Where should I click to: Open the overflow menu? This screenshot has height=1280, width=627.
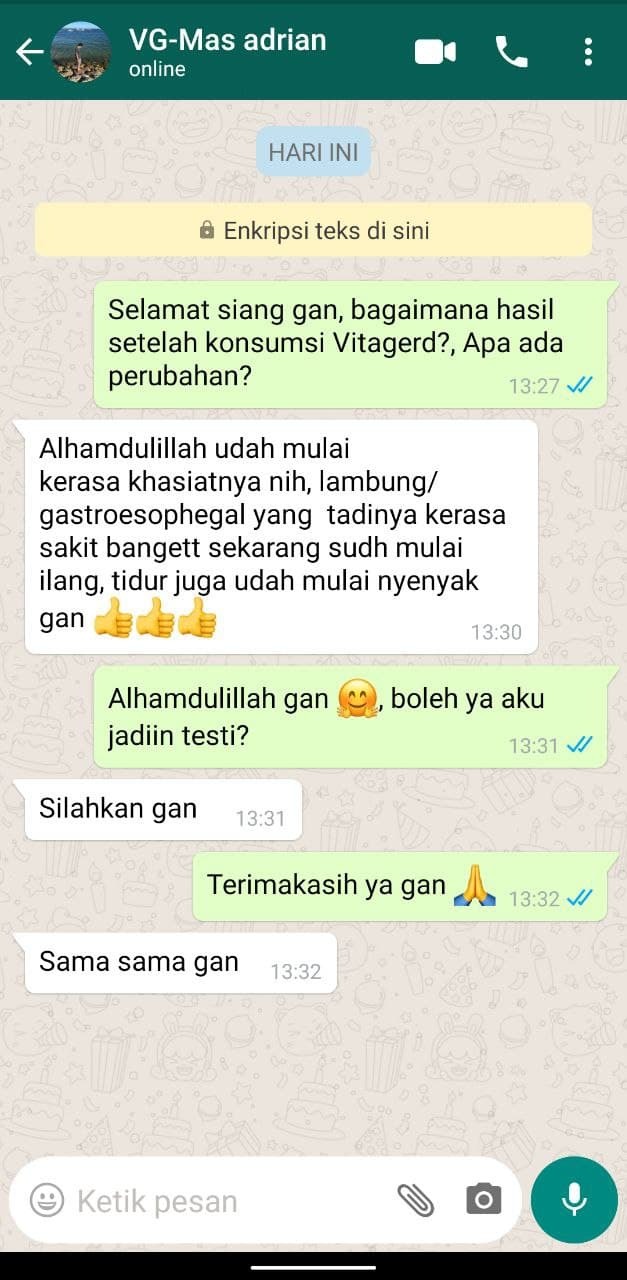[588, 52]
